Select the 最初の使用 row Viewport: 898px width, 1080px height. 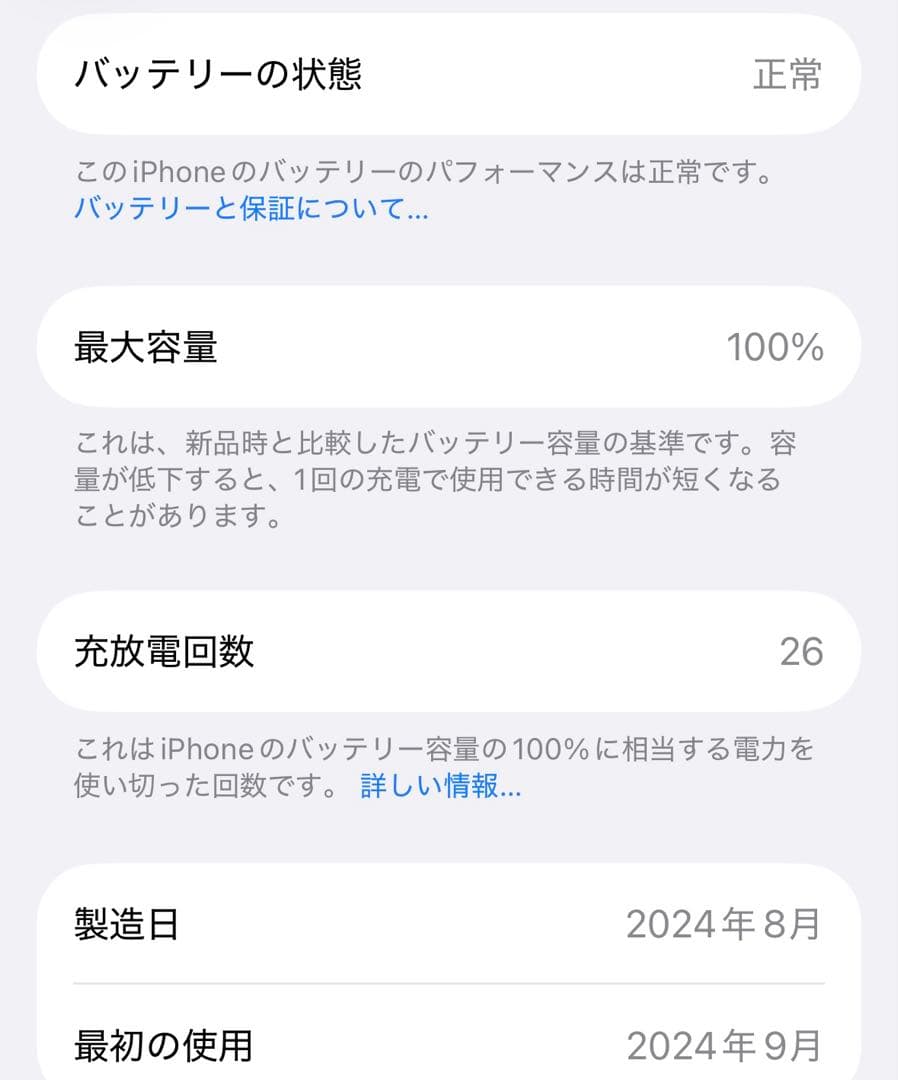coord(448,1047)
